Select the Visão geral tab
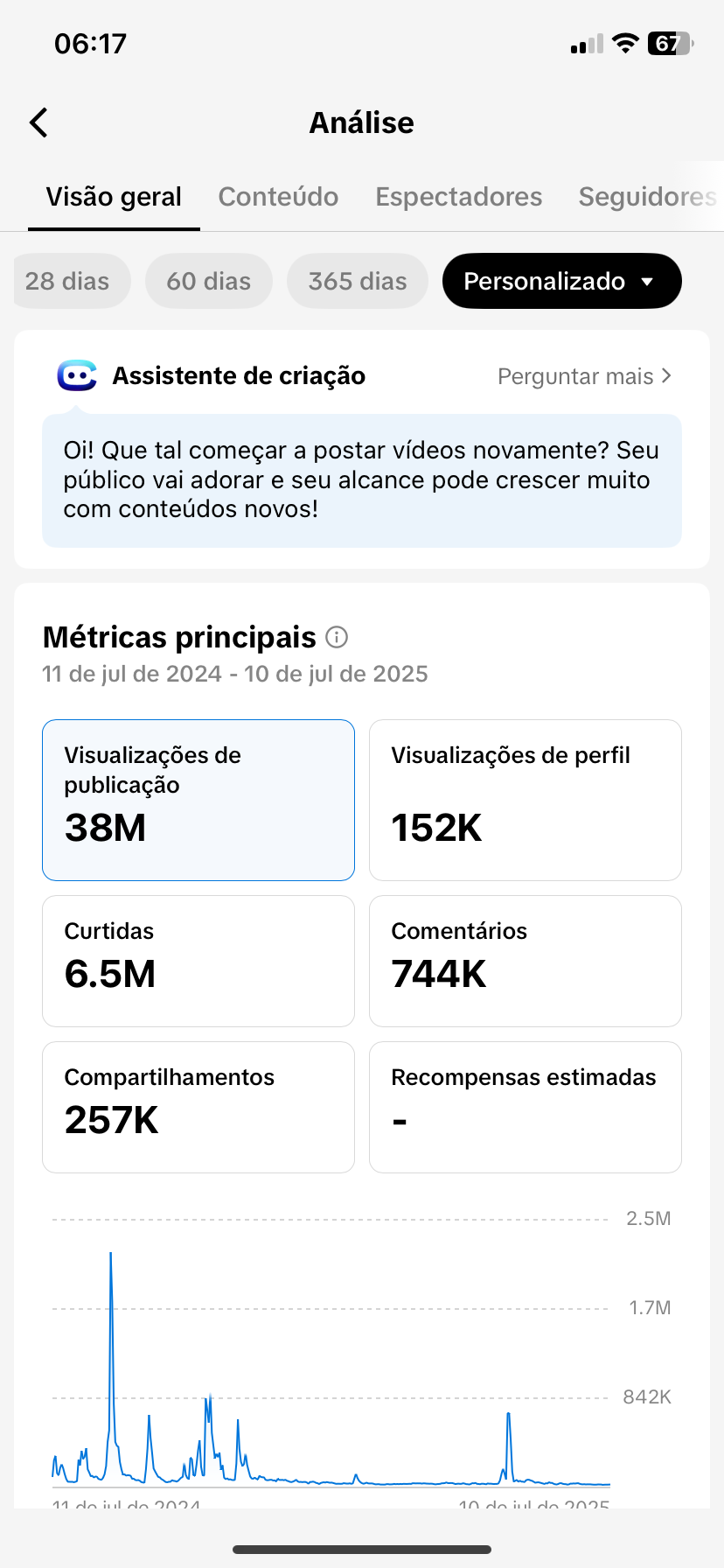This screenshot has height=1568, width=724. point(114,197)
